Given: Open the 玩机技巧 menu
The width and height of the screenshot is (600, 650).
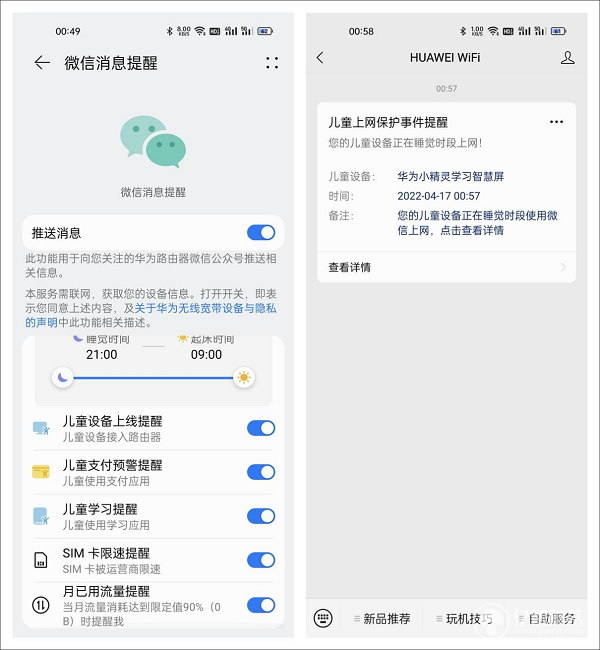Looking at the screenshot, I should (x=466, y=619).
